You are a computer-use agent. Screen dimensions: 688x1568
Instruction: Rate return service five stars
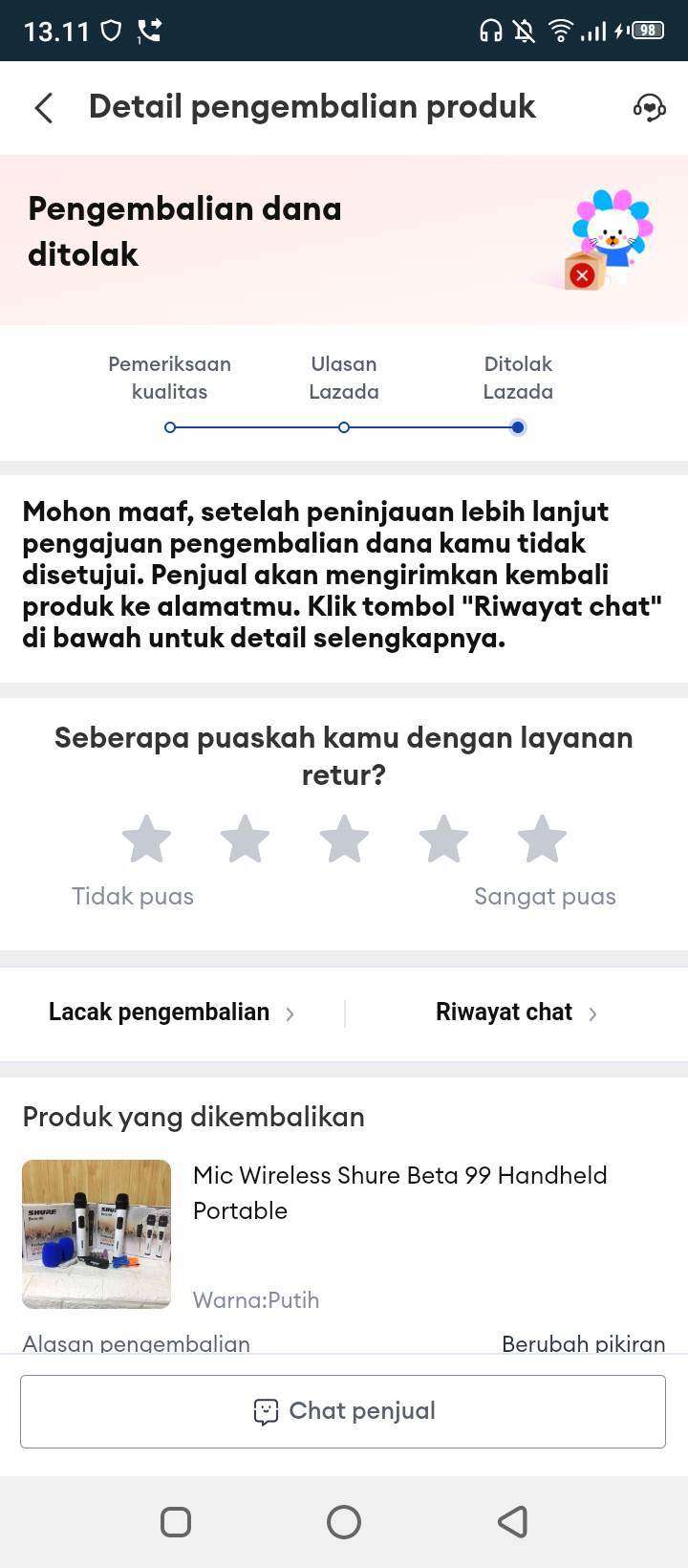(x=542, y=839)
